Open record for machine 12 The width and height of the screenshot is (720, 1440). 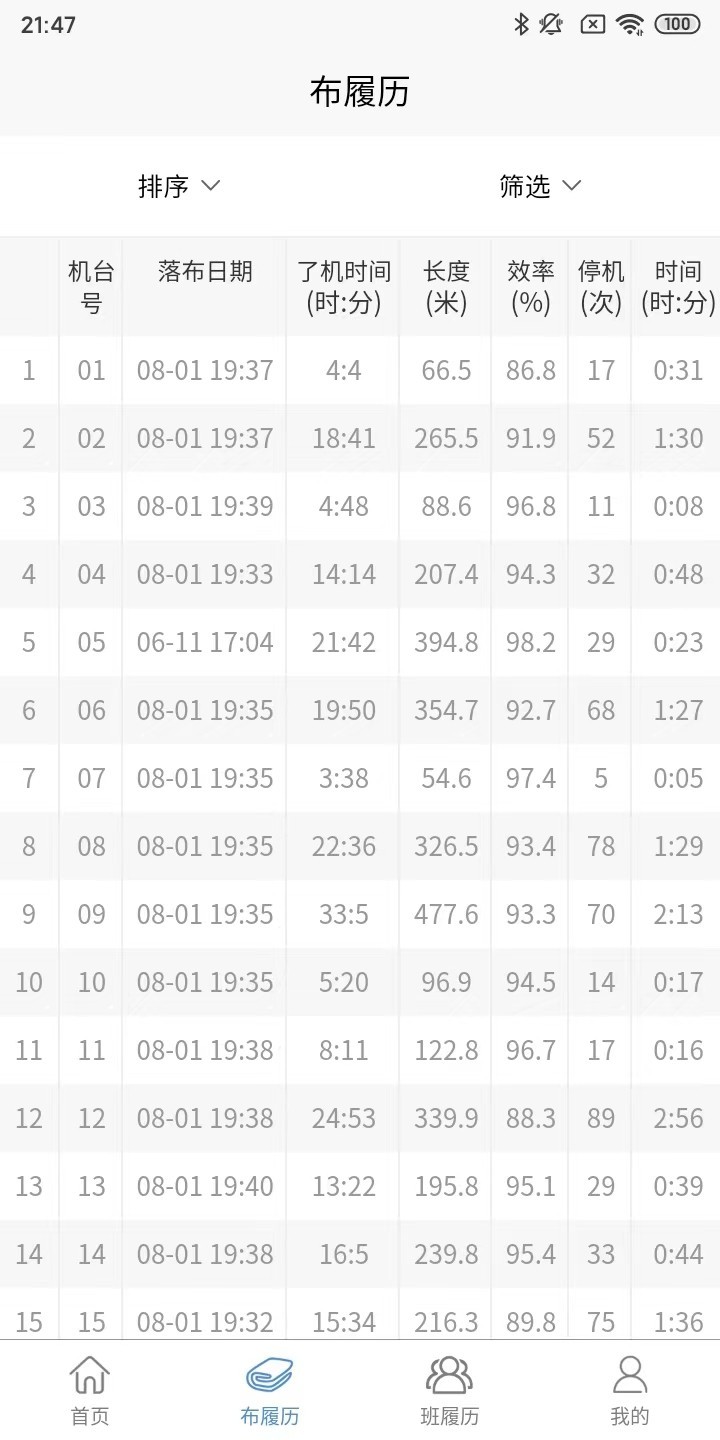pos(360,1119)
